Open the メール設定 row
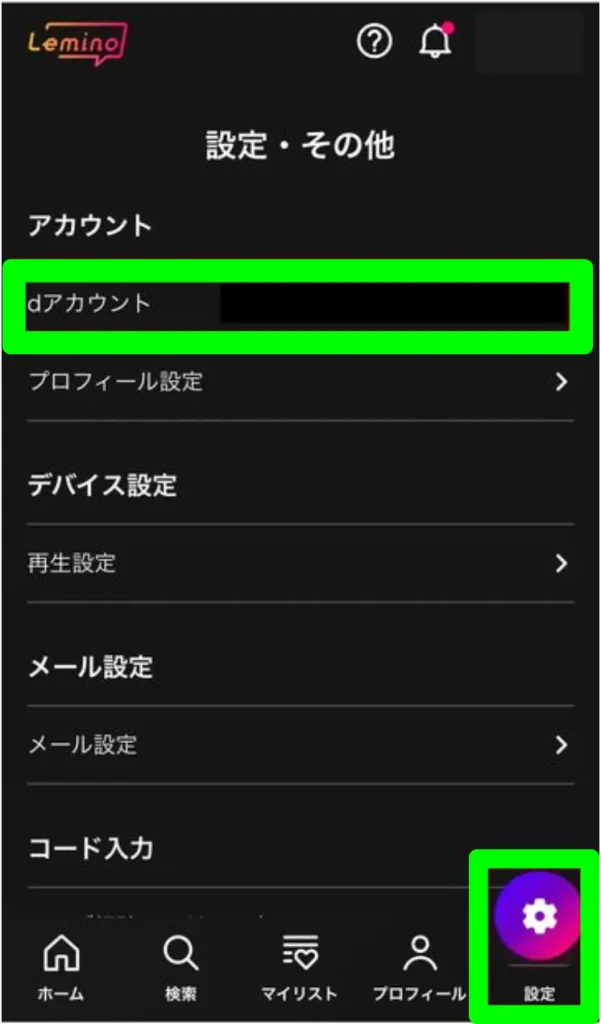 298,745
